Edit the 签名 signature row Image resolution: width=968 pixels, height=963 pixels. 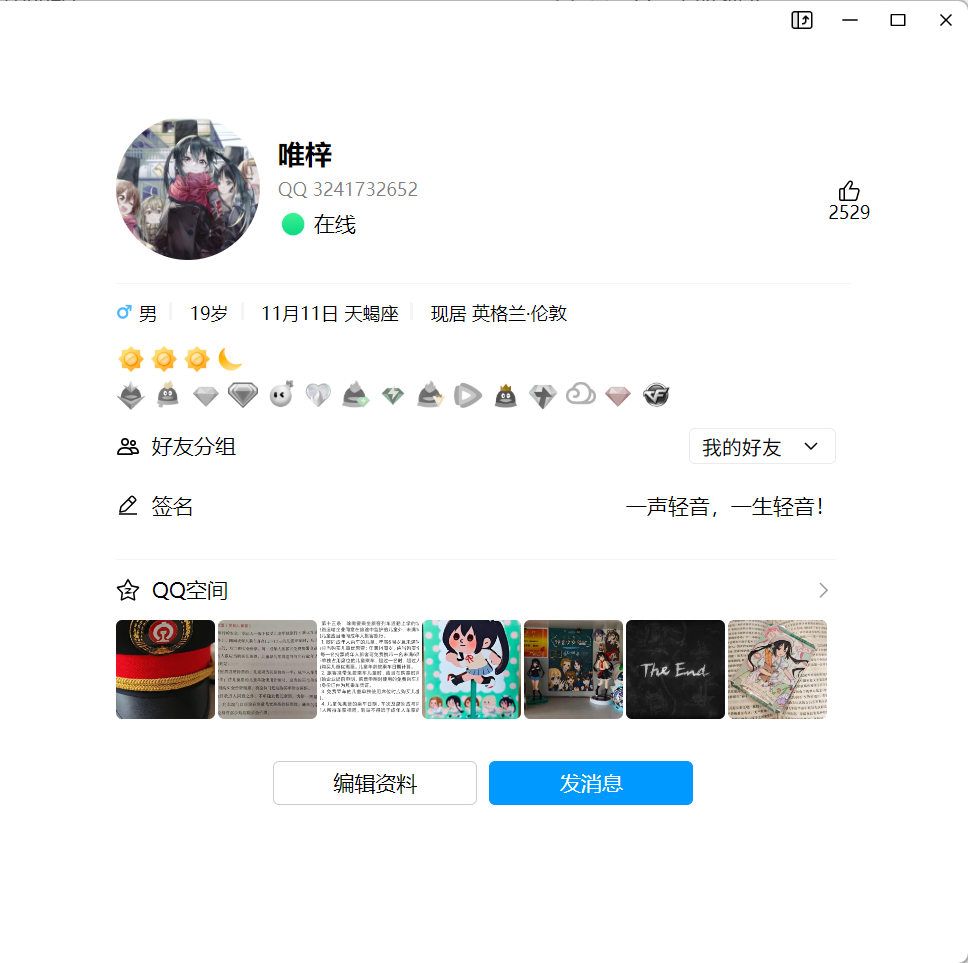pos(475,507)
